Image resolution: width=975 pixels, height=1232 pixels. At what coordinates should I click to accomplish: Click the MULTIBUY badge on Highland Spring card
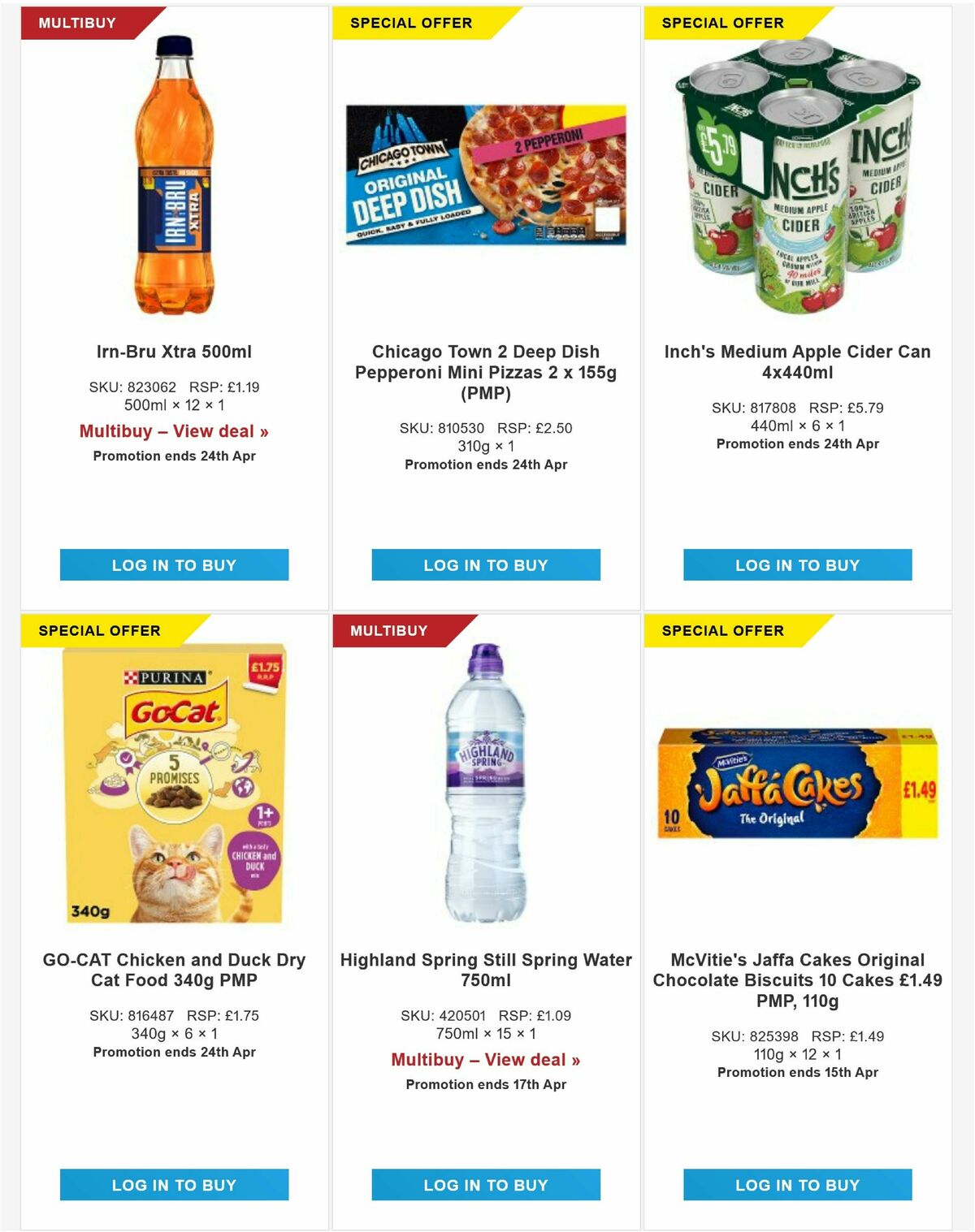[x=388, y=629]
